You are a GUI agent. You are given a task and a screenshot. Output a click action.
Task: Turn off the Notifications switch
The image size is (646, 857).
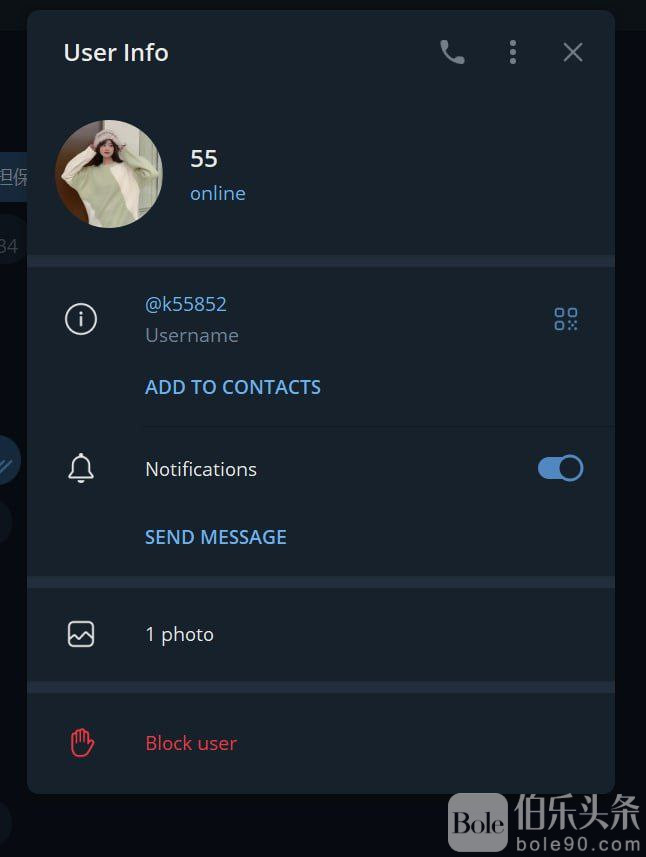pos(560,468)
